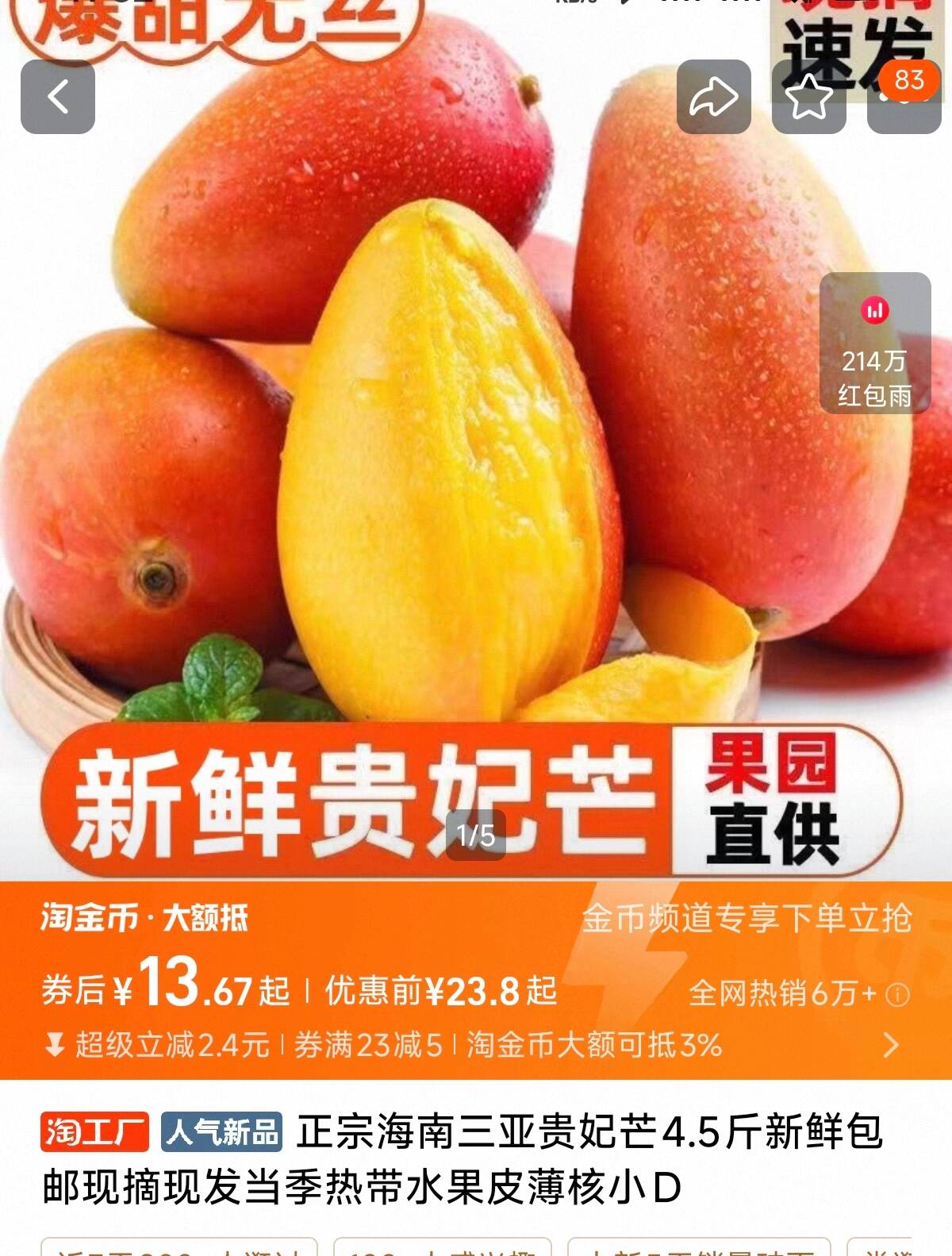
Task: Tap the info icon next to 全网热销6万+
Action: 897,993
